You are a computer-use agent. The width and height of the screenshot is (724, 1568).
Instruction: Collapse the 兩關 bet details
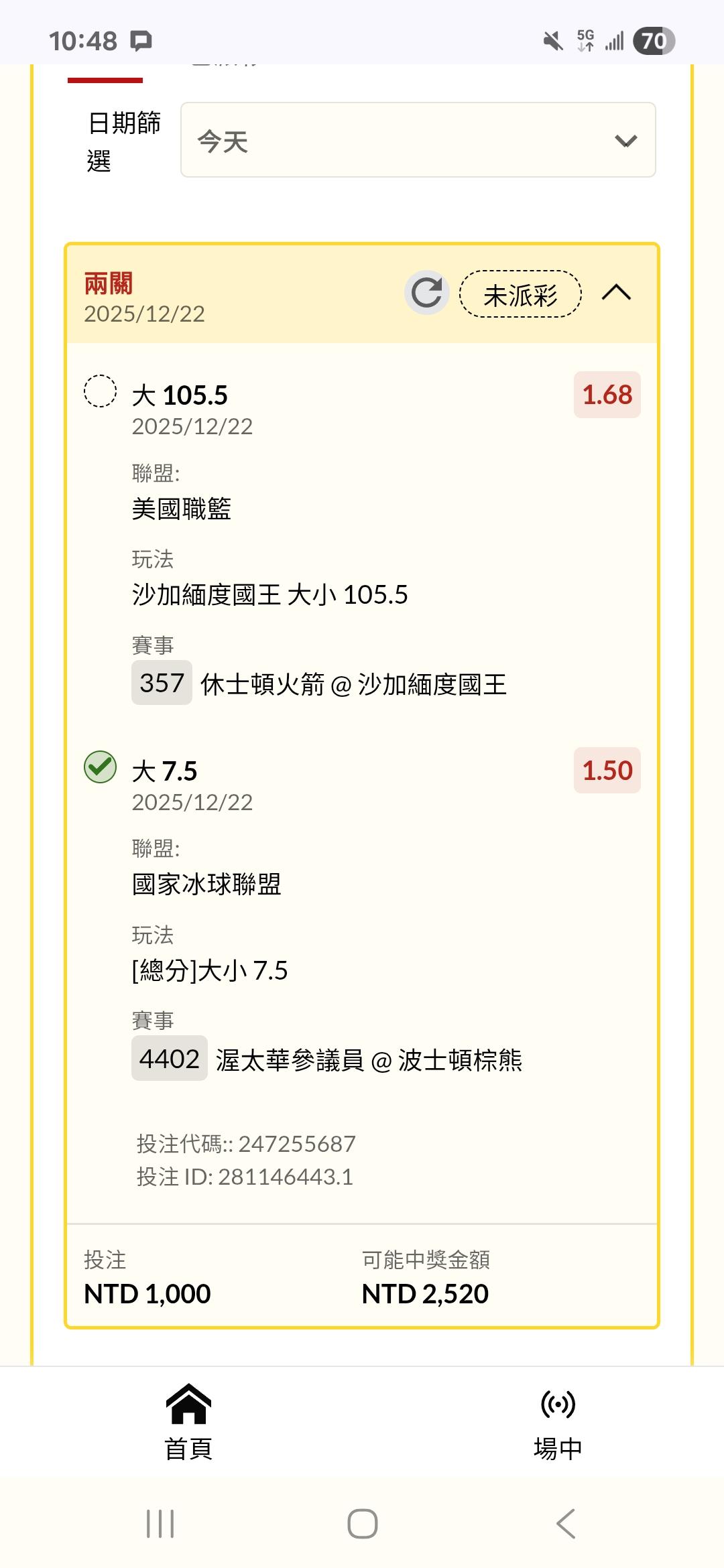click(616, 293)
